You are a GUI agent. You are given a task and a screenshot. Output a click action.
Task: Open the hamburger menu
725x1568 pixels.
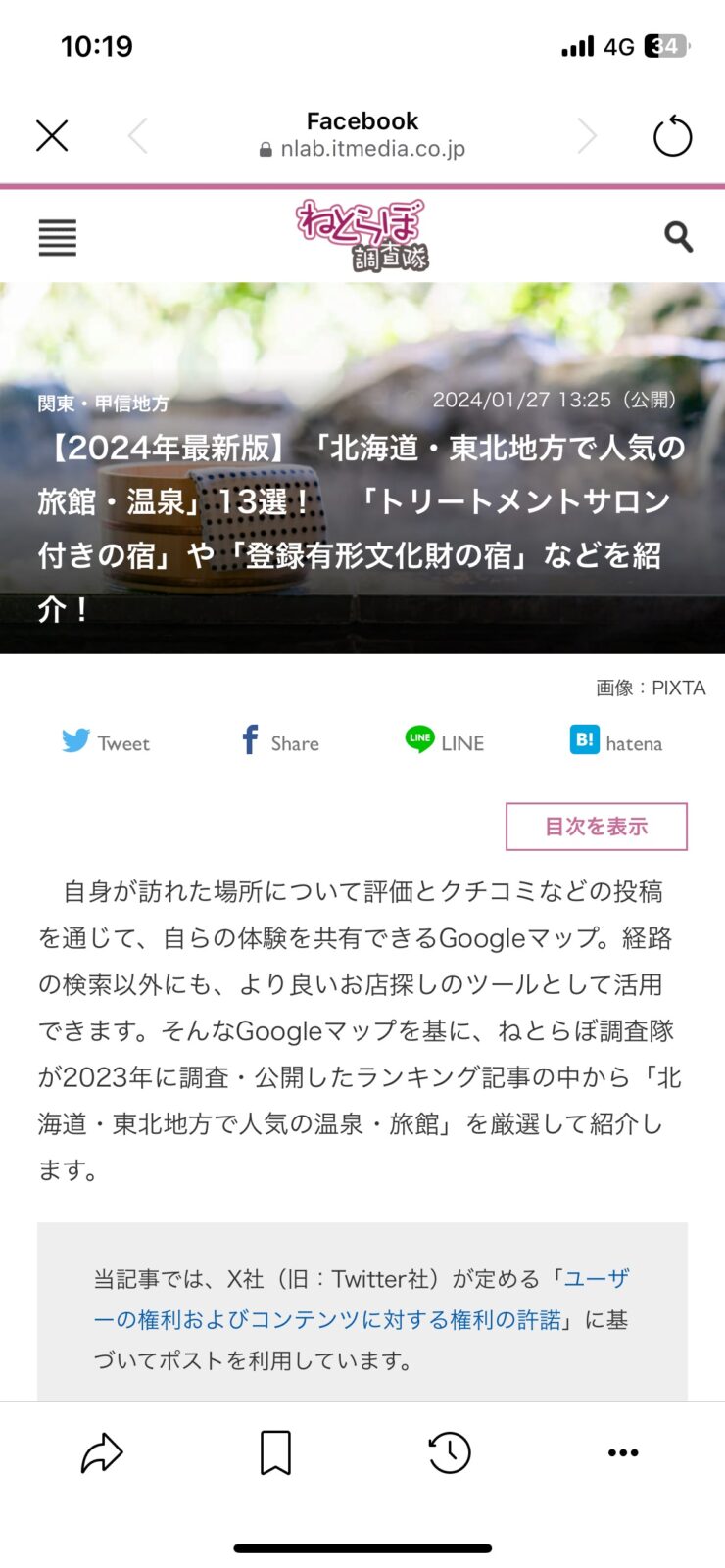[58, 237]
